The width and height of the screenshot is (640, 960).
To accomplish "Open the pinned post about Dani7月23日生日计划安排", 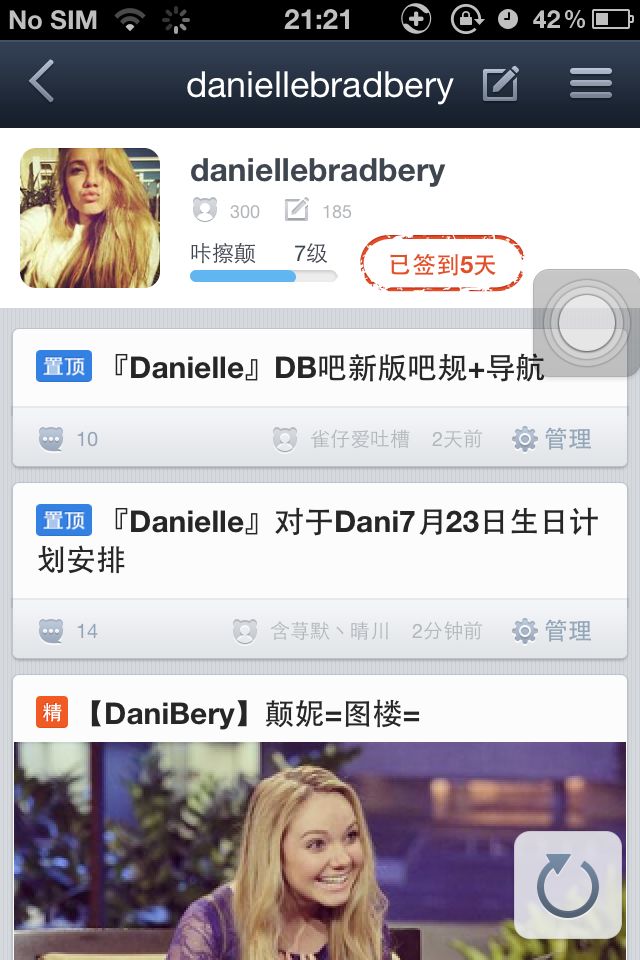I will [x=320, y=540].
